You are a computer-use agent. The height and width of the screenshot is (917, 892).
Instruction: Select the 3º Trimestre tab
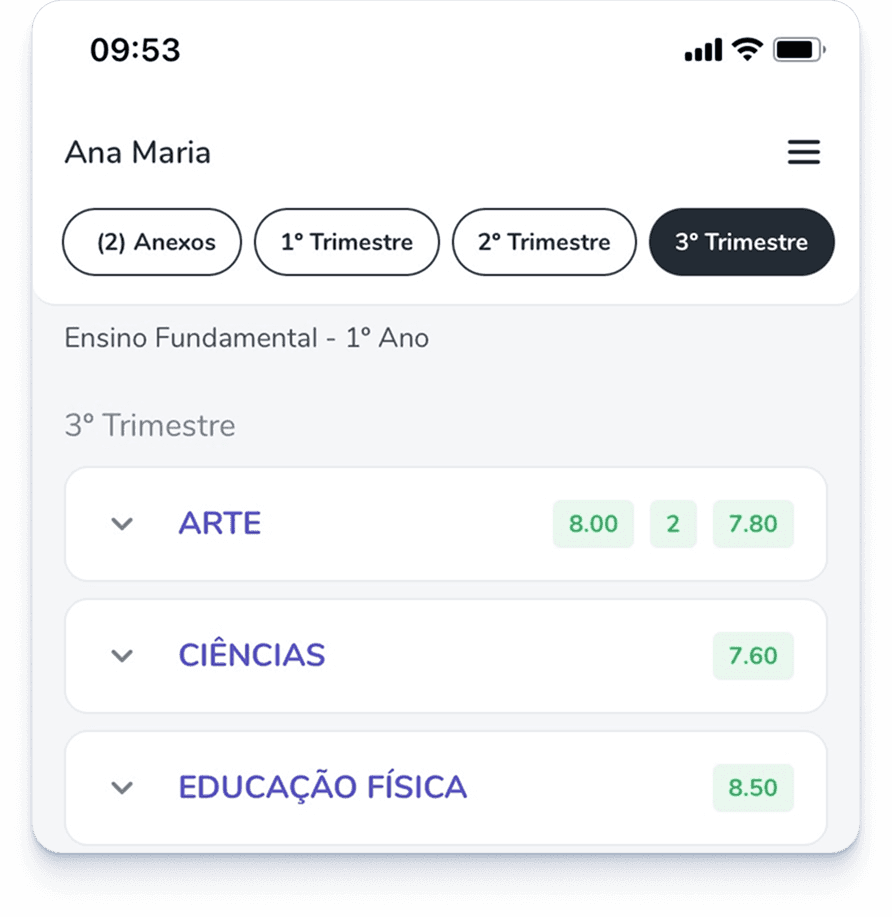click(742, 242)
